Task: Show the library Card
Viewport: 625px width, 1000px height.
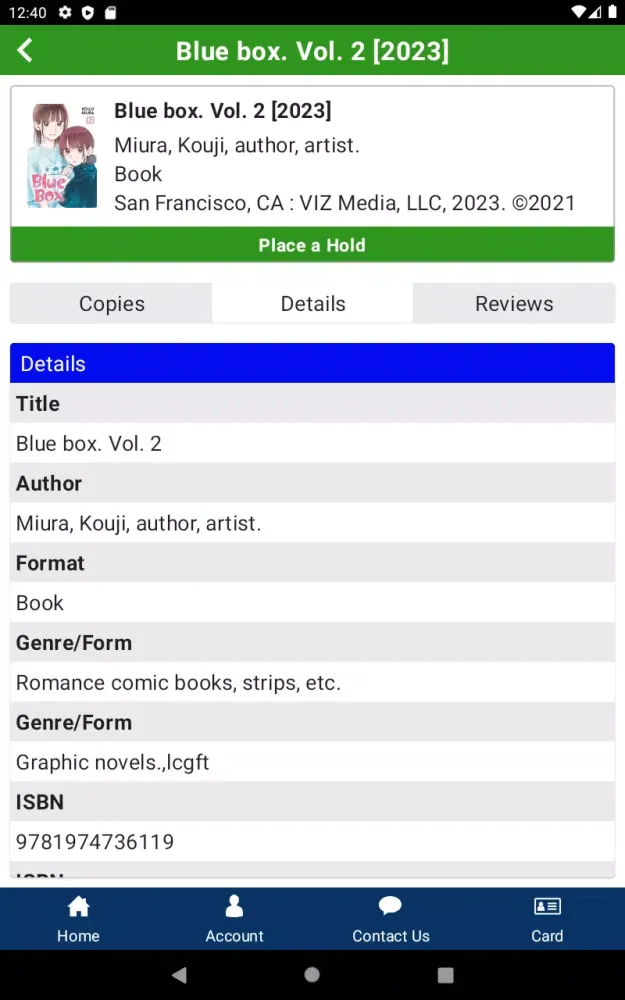Action: (547, 919)
